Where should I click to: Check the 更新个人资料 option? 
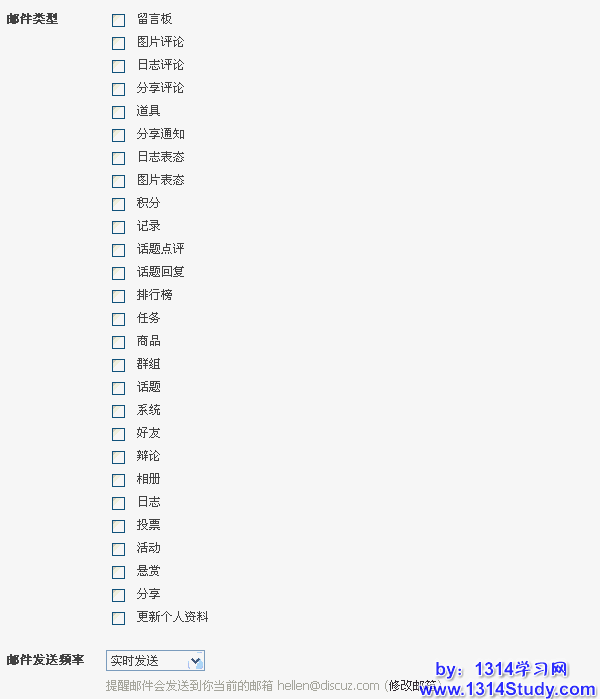click(x=118, y=618)
